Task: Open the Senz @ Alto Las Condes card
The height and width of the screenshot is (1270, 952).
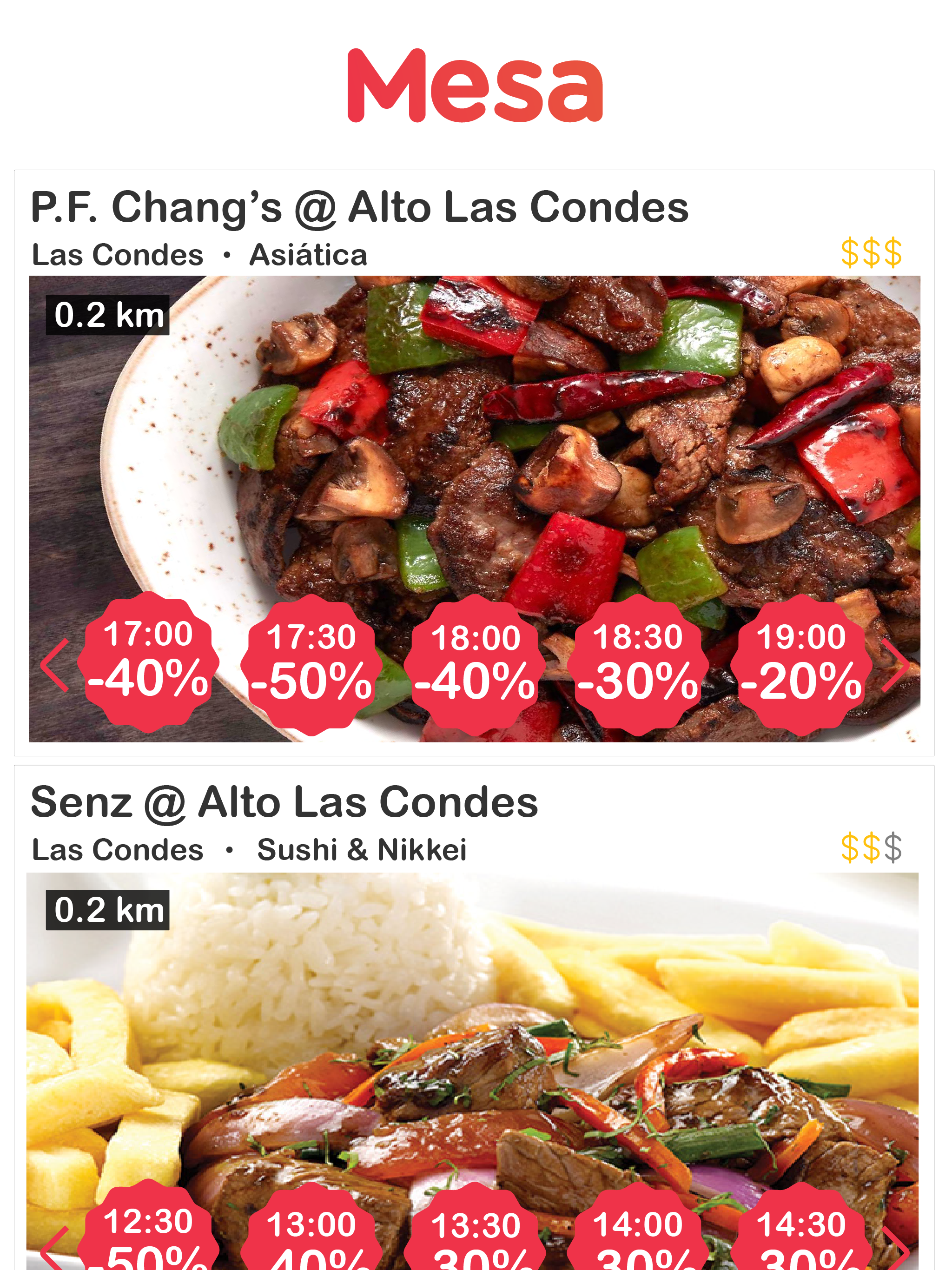Action: (x=284, y=803)
